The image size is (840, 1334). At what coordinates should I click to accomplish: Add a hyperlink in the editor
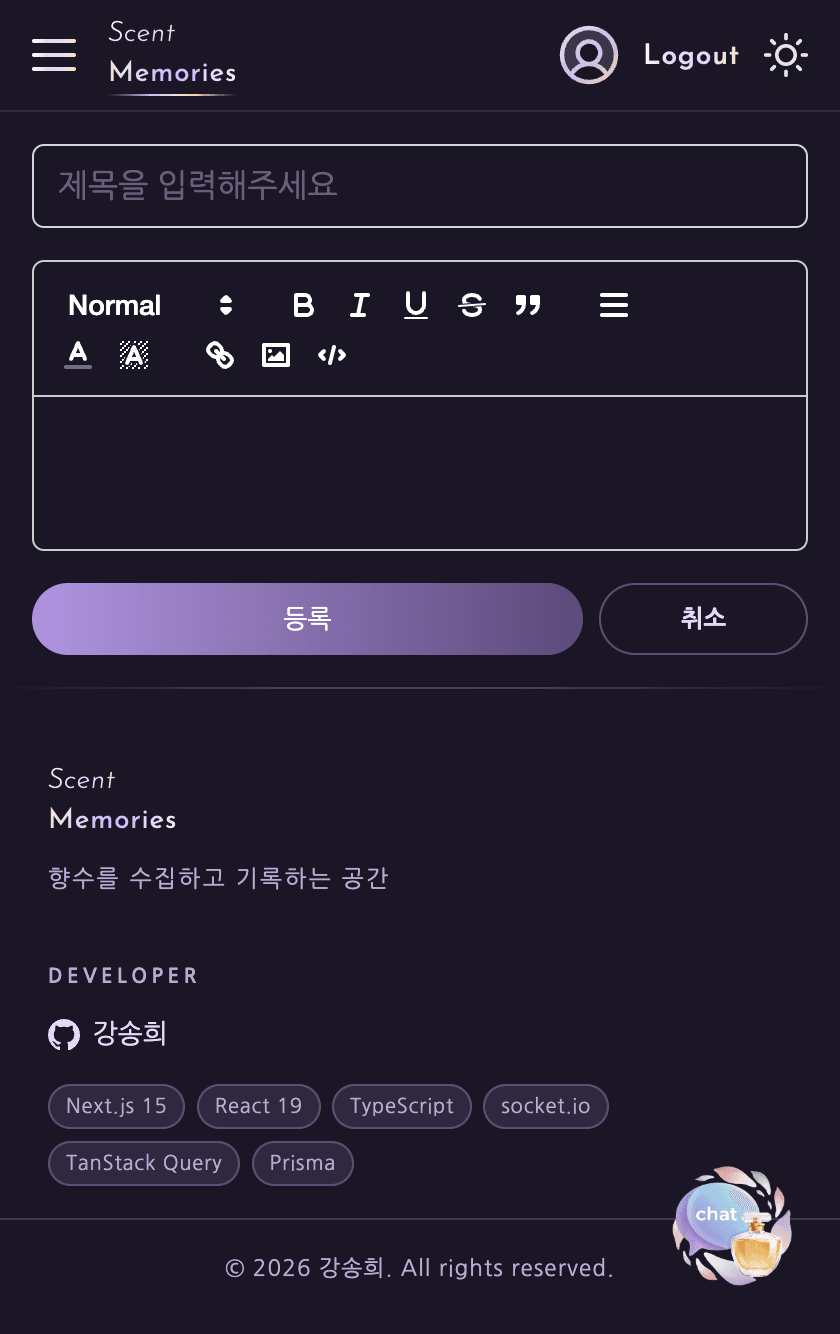coord(219,355)
